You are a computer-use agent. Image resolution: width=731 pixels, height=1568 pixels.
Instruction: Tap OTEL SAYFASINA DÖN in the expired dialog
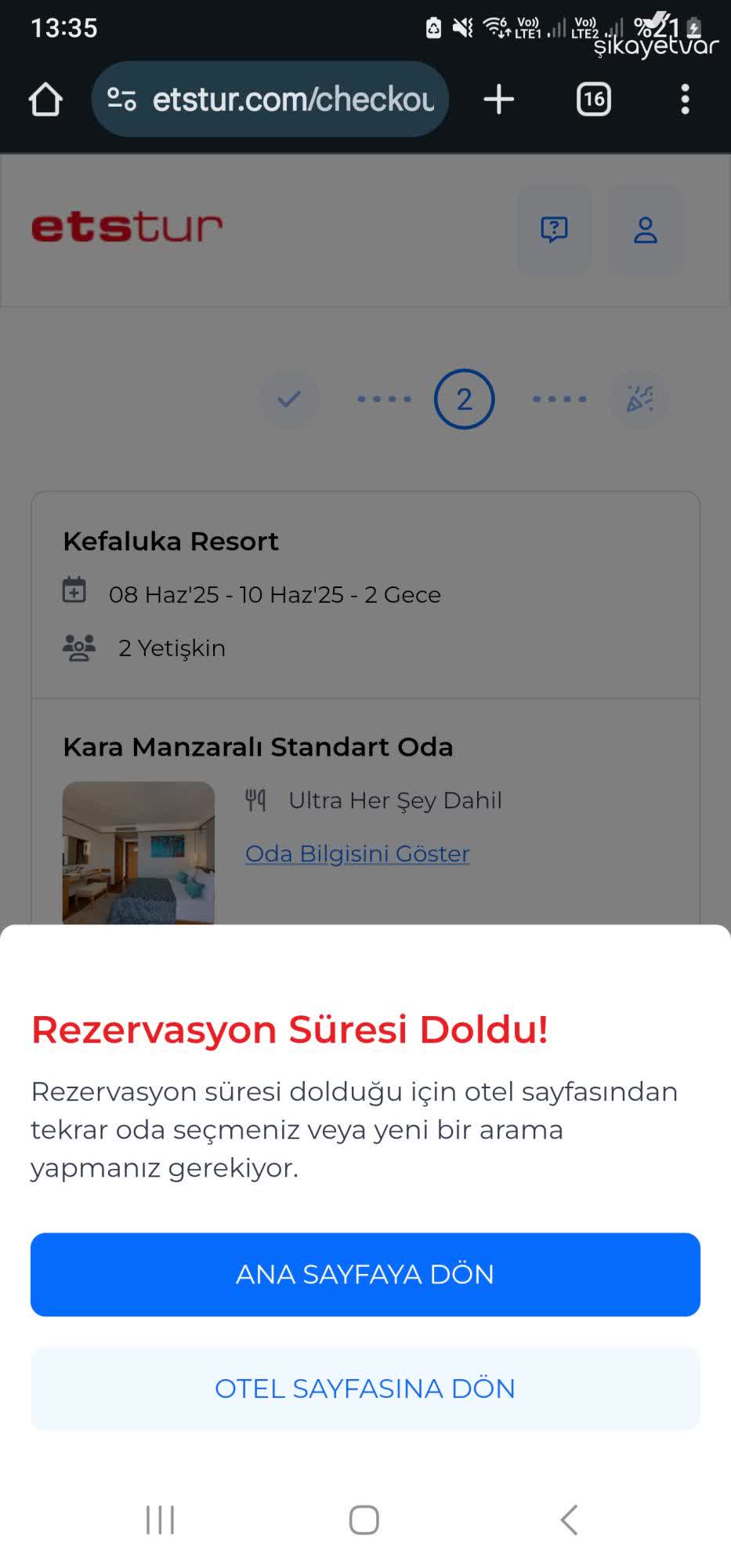pyautogui.click(x=364, y=1388)
